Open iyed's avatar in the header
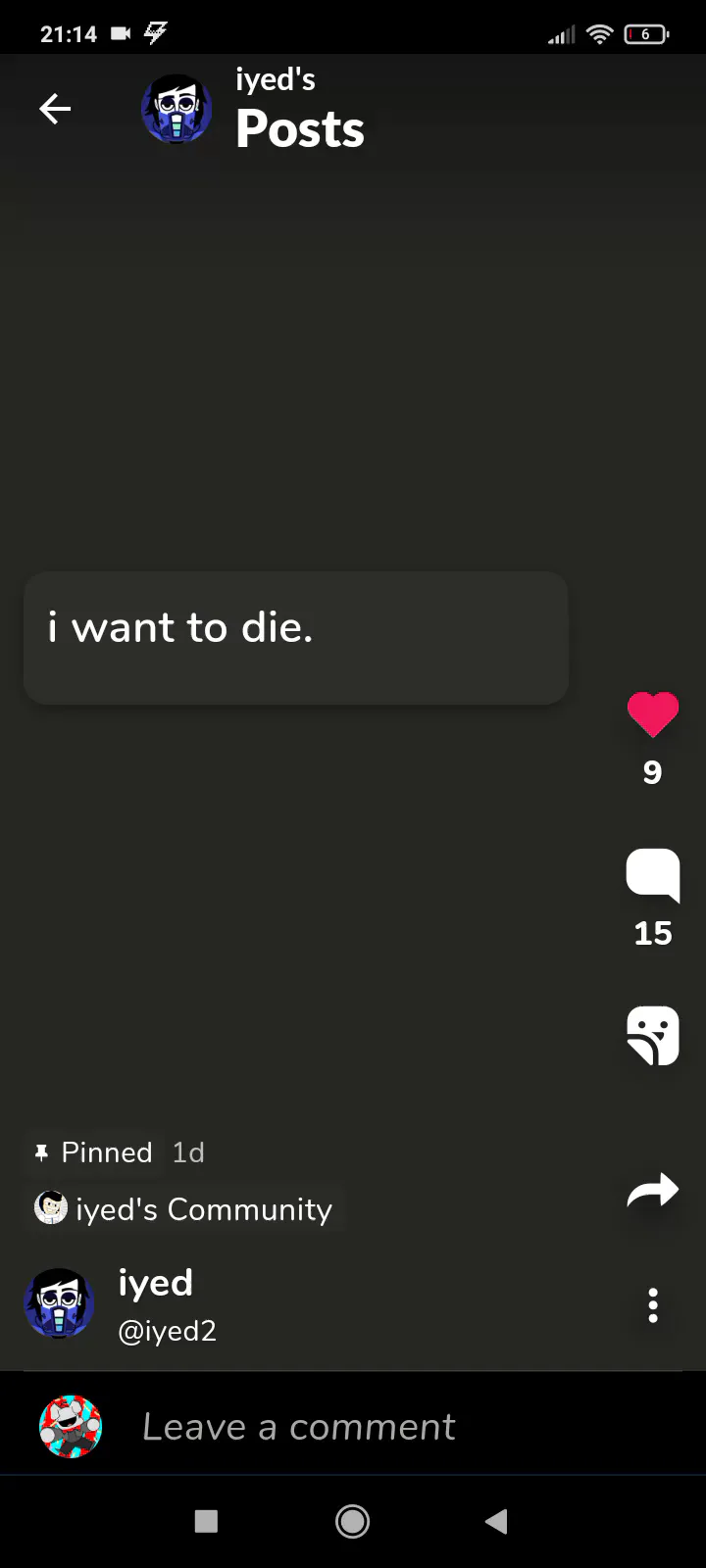 176,109
